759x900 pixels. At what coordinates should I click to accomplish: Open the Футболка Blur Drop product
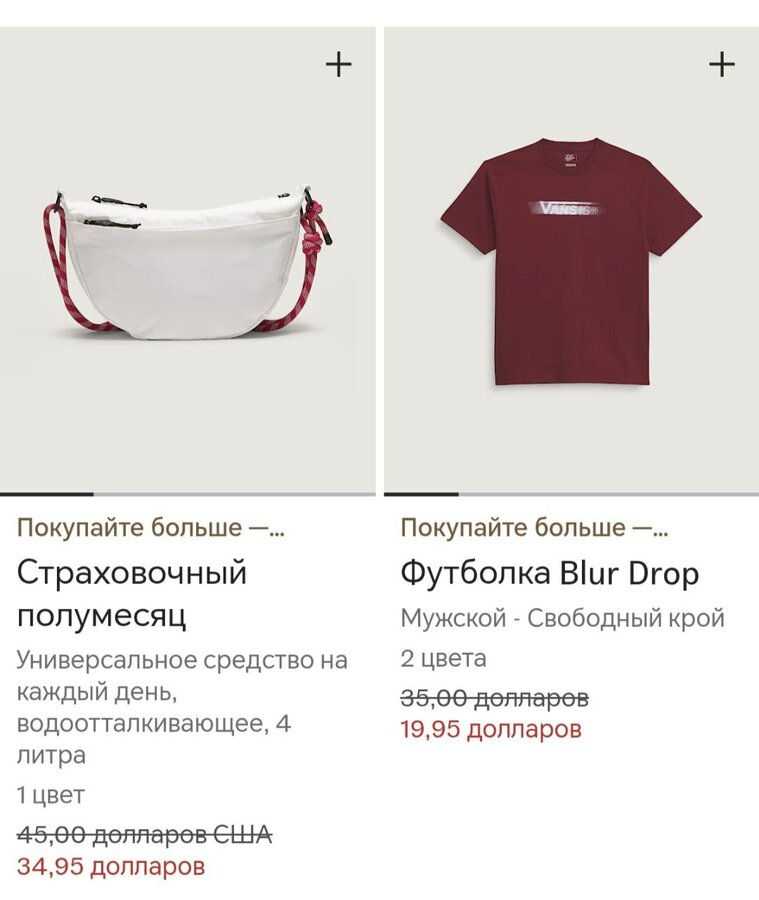[549, 574]
